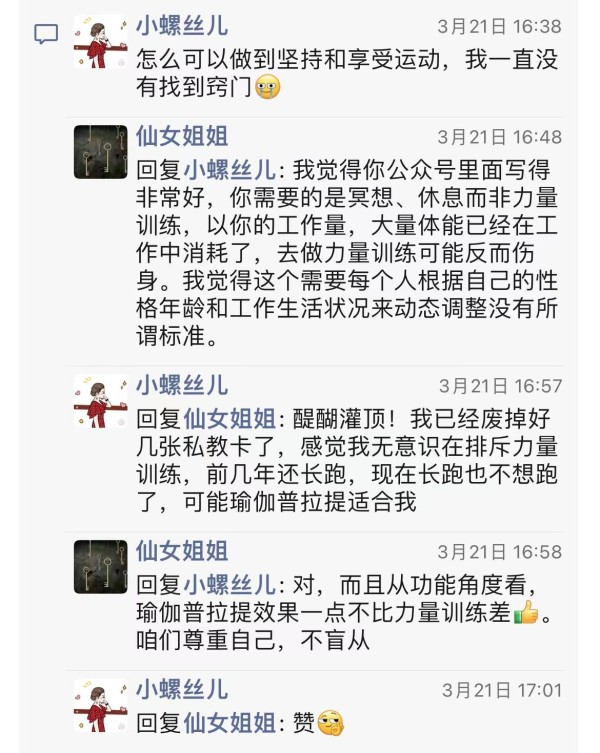Image resolution: width=600 pixels, height=753 pixels.
Task: Open 小螺丝儿's avatar on the 17:01 comment
Action: click(x=100, y=706)
